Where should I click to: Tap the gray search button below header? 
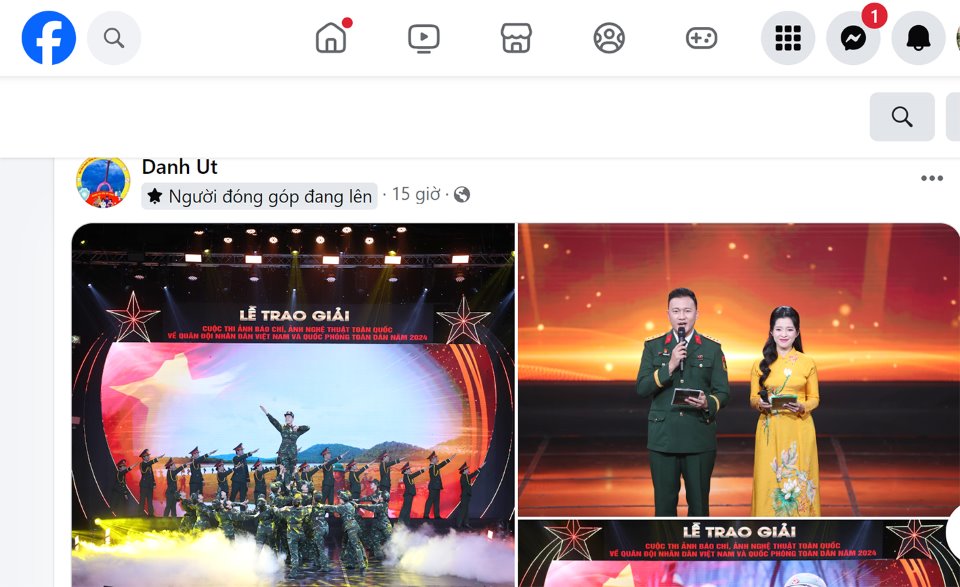coord(902,117)
